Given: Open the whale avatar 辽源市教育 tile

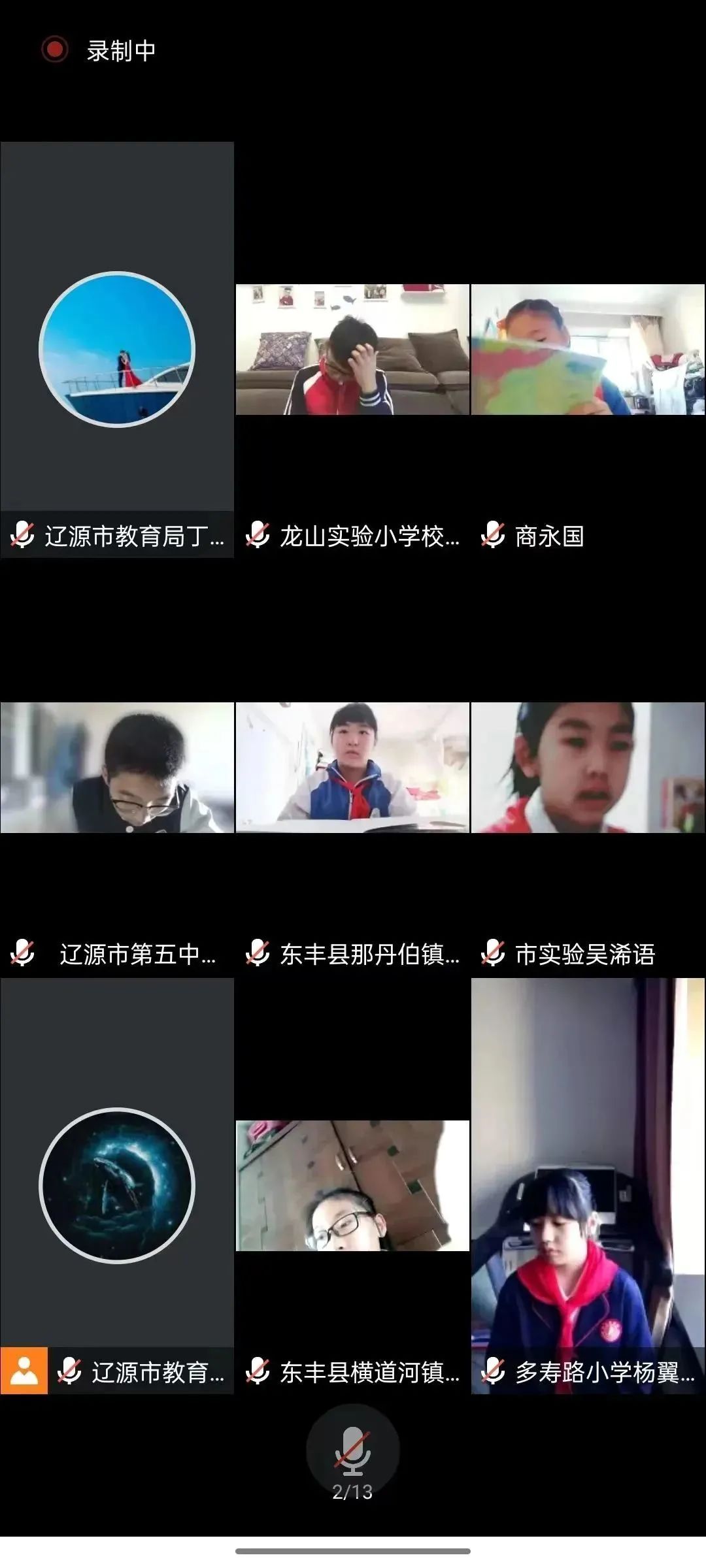Looking at the screenshot, I should (x=117, y=1186).
